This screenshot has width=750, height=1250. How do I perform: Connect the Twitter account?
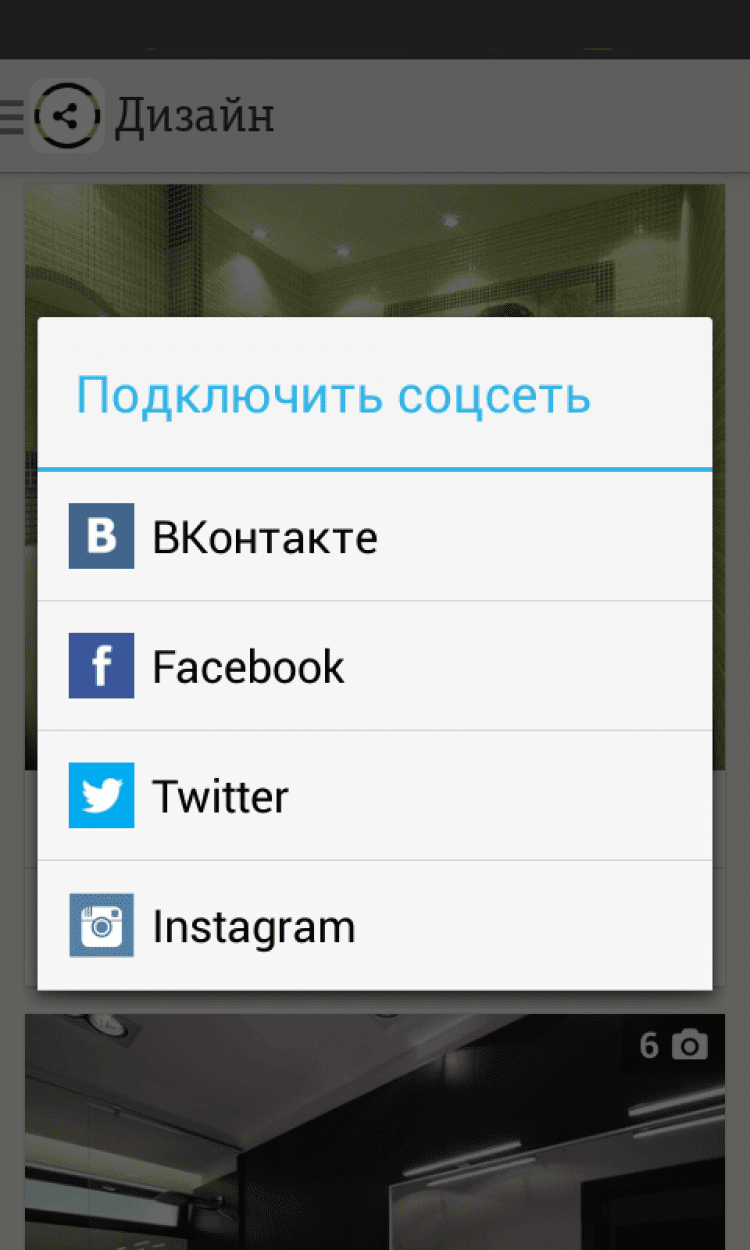pos(374,796)
